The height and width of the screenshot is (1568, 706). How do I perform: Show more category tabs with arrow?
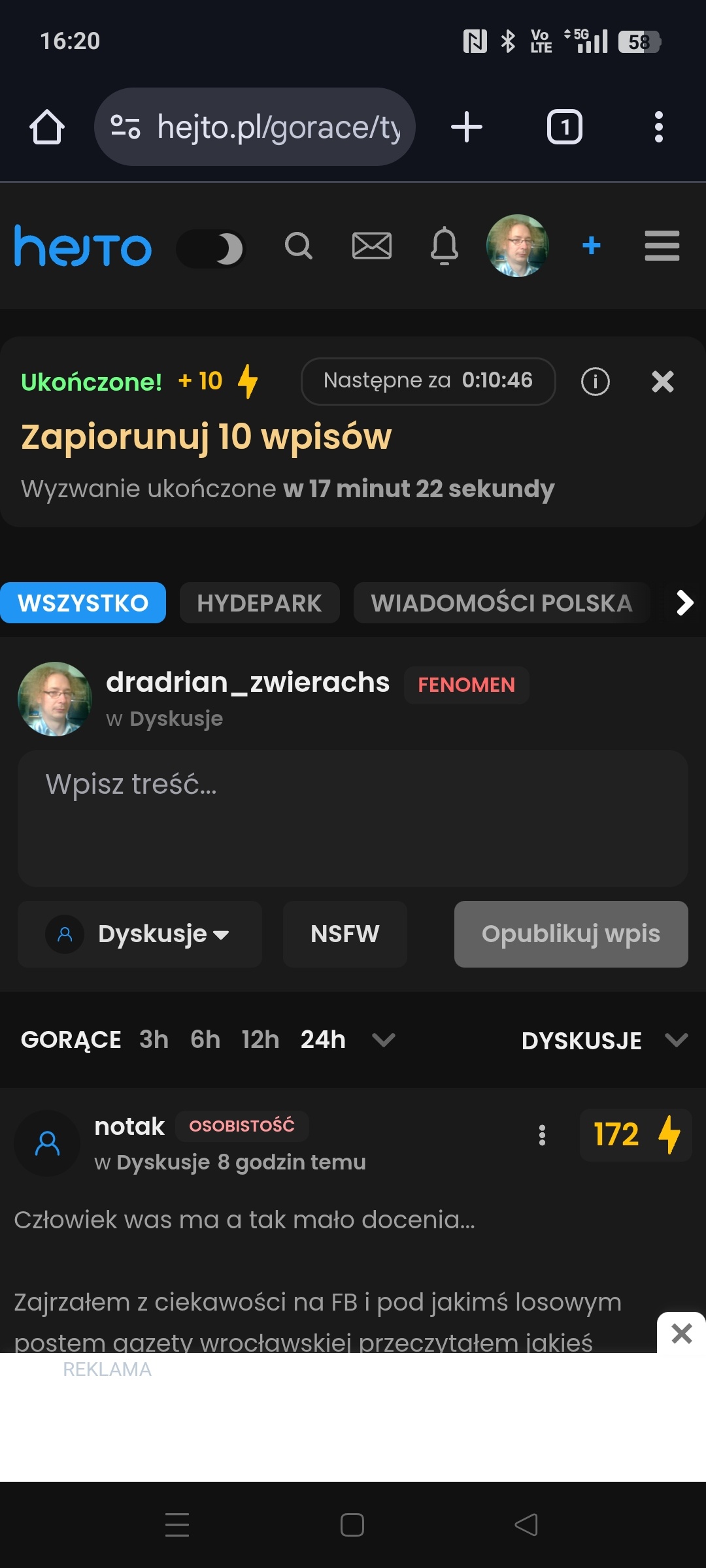pos(684,603)
